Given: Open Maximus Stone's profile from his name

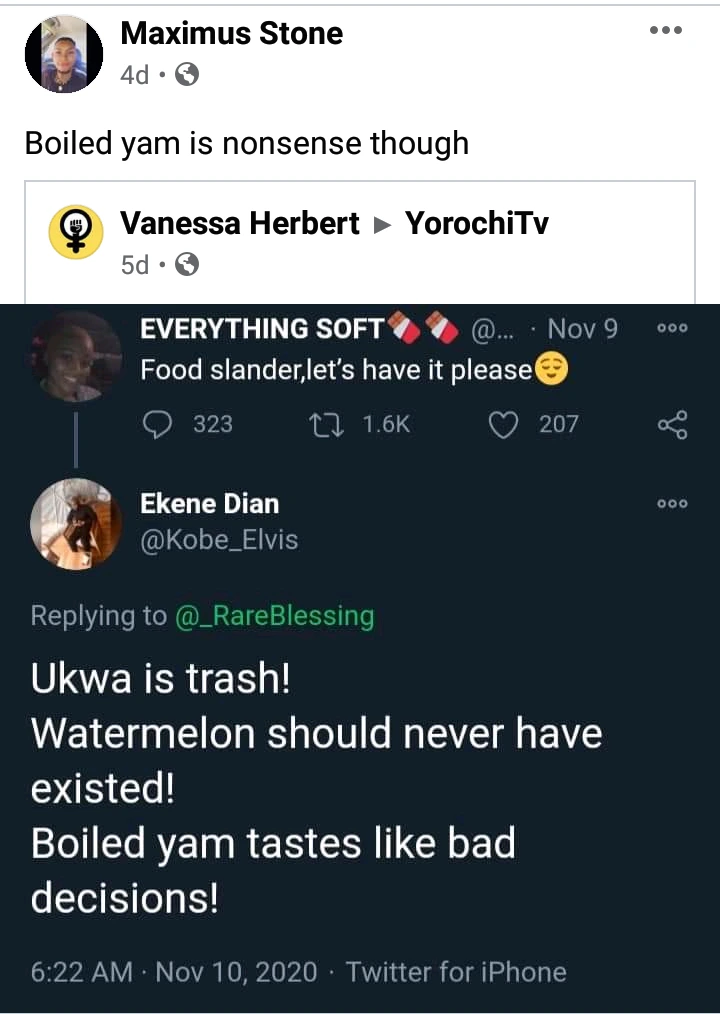Looking at the screenshot, I should [231, 34].
